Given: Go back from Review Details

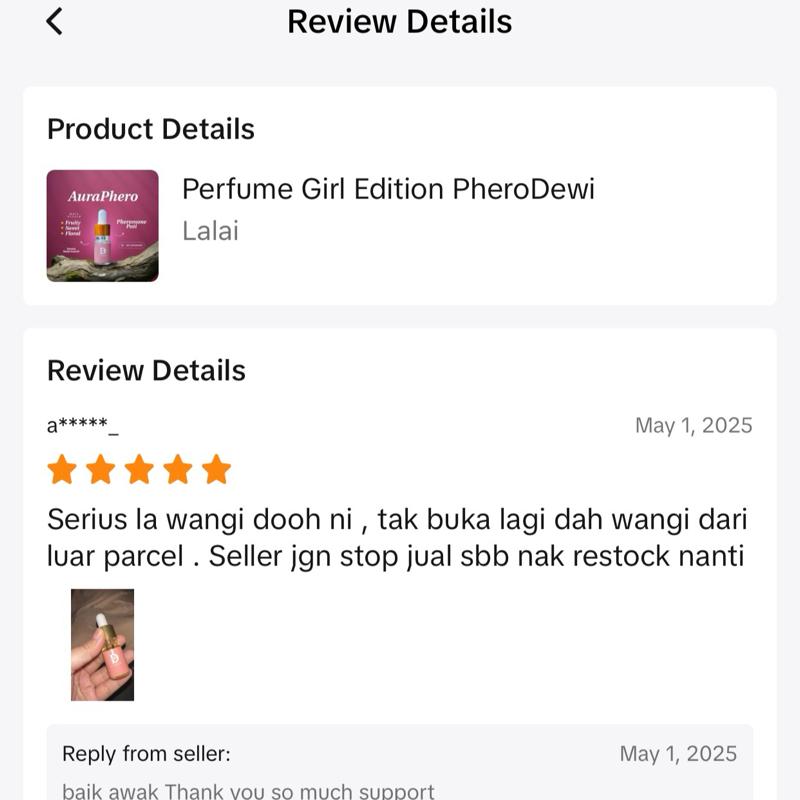Looking at the screenshot, I should 55,22.
